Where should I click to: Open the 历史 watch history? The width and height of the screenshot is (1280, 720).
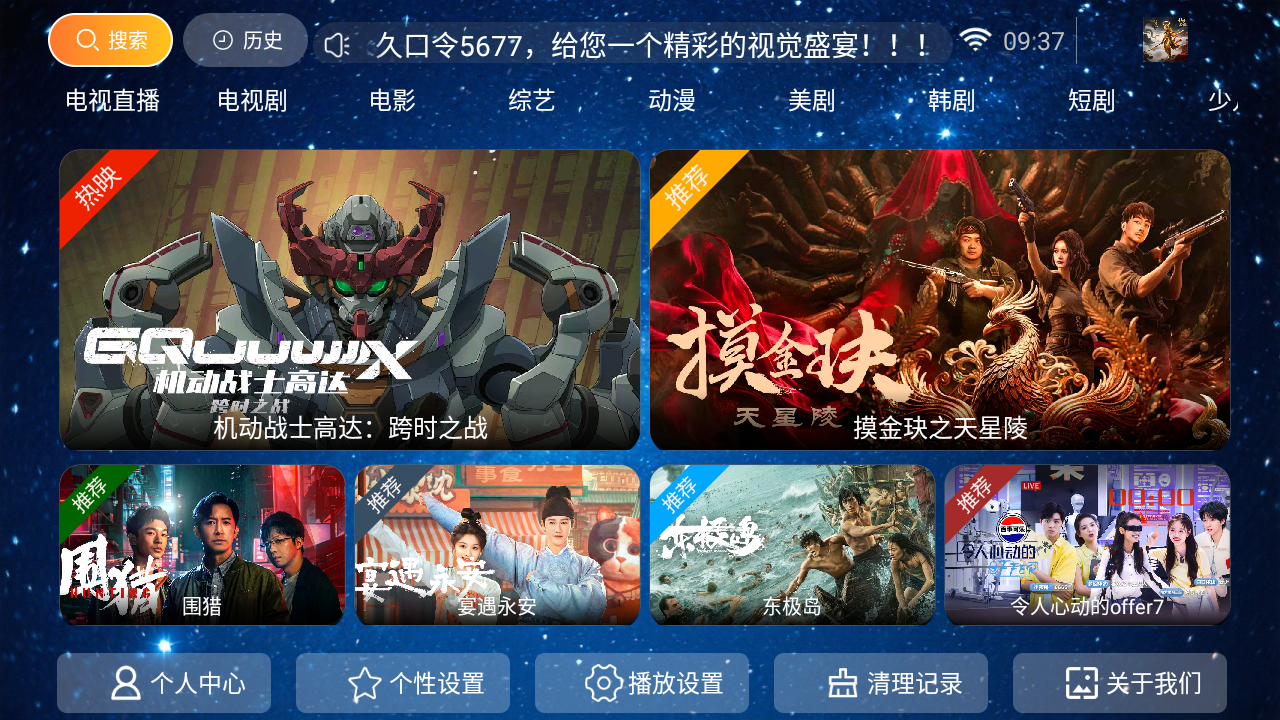(246, 40)
